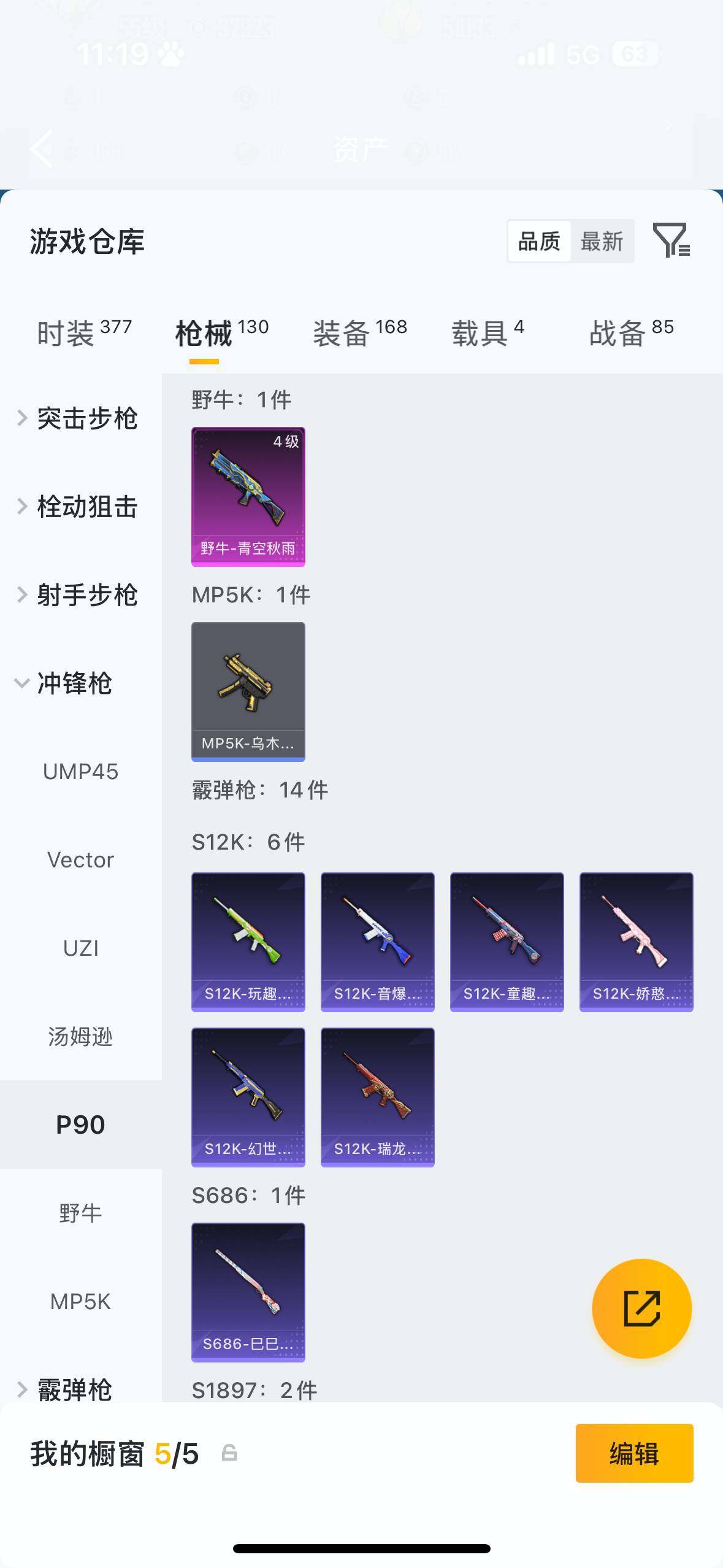This screenshot has height=1568, width=723.
Task: Switch sorting to 最新
Action: (x=603, y=240)
